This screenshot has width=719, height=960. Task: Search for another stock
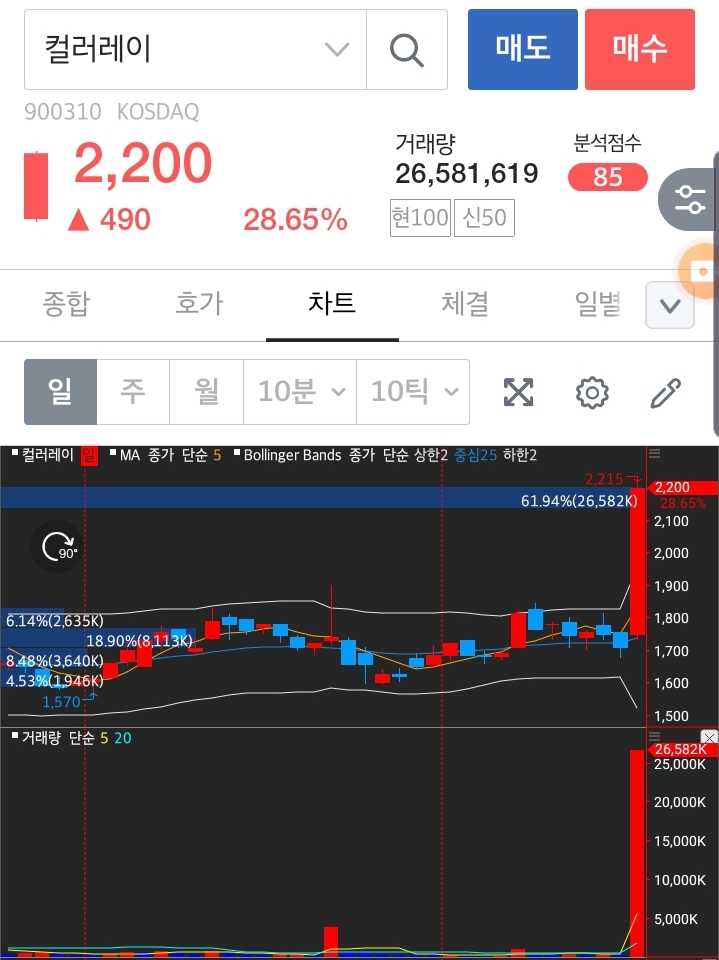(406, 49)
